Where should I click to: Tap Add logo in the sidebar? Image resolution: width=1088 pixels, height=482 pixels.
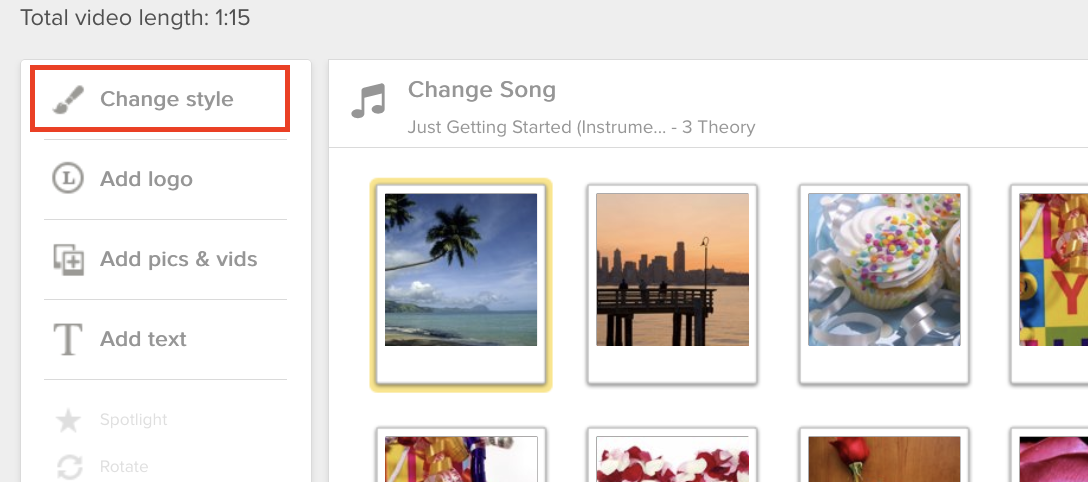[x=146, y=179]
